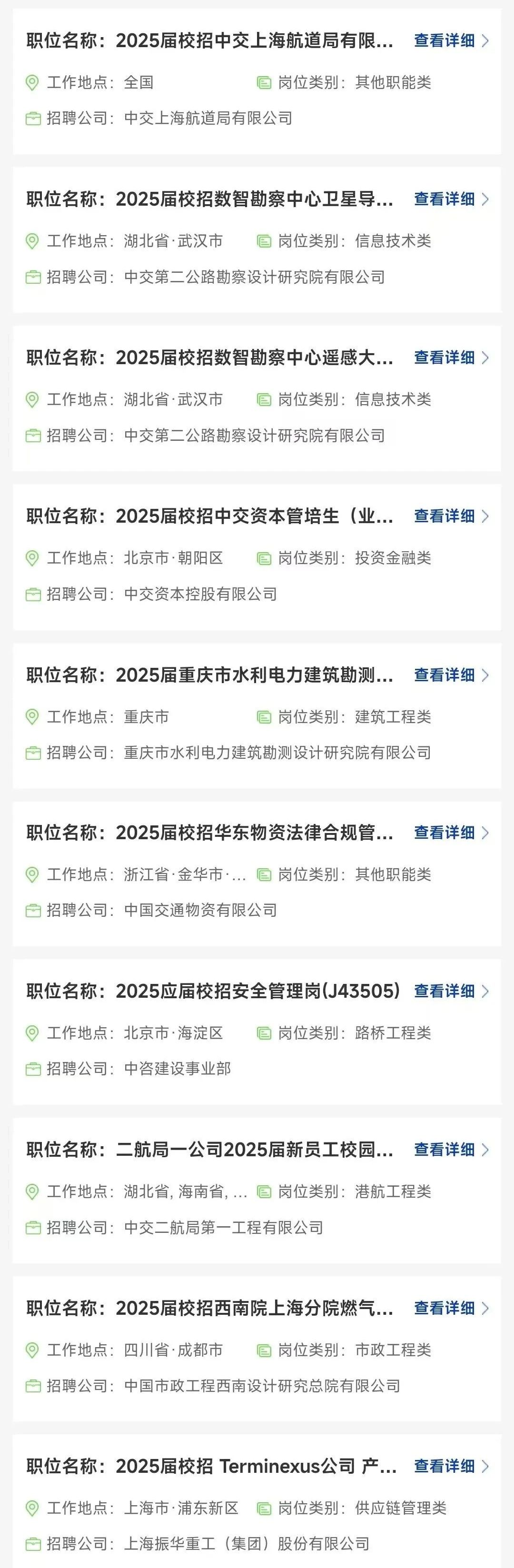
Task: See details for 重庆市水利电力建筑勘测 job
Action: (x=451, y=675)
